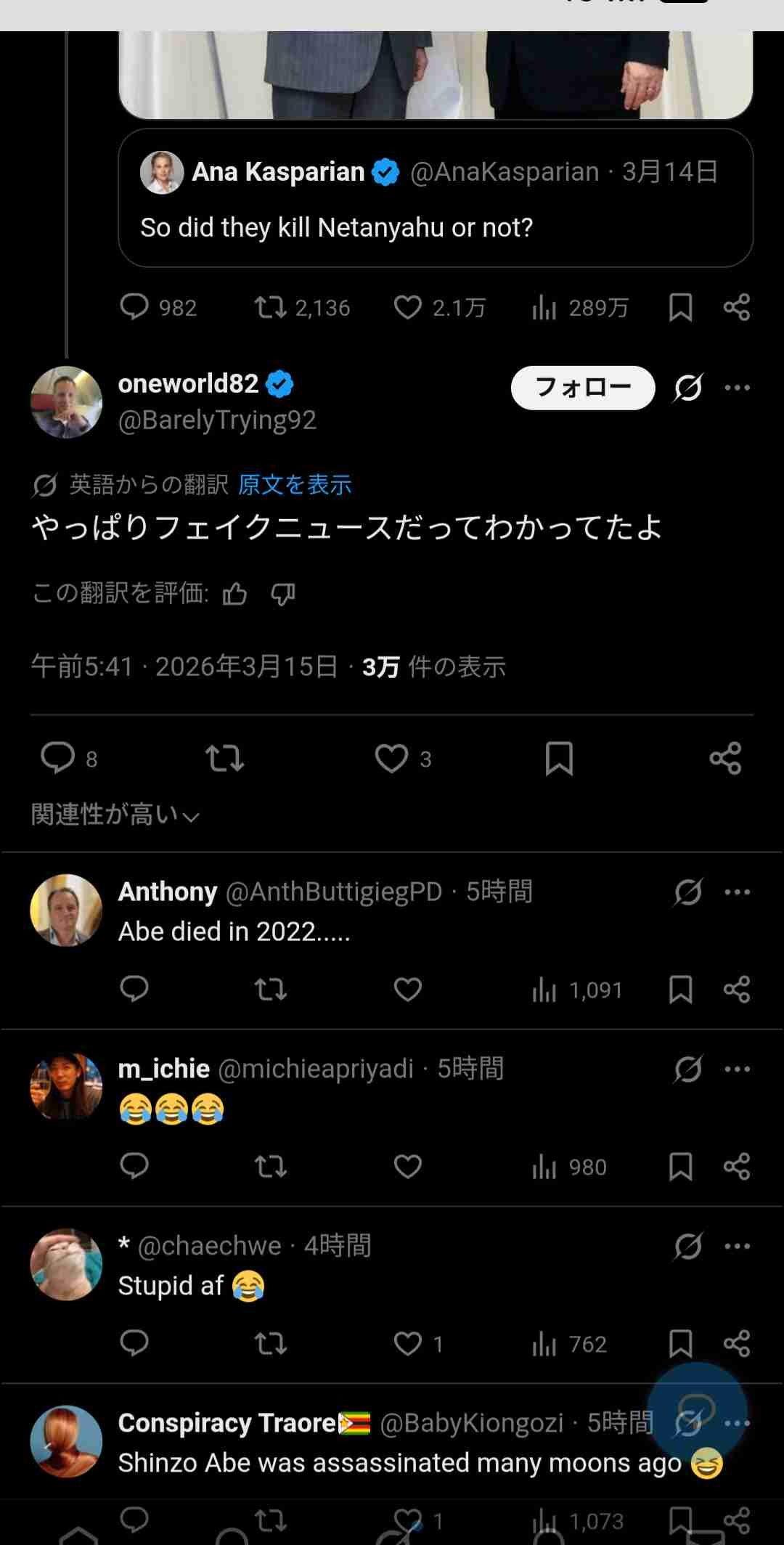This screenshot has height=1545, width=784.
Task: Expand the 関連性が高い reply sorting dropdown
Action: (115, 815)
